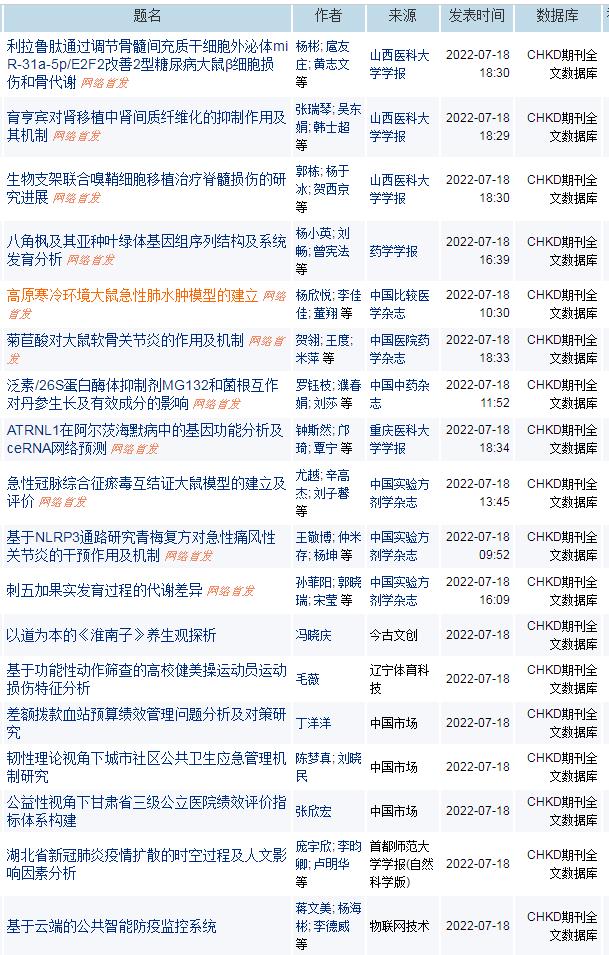Sort results by 题名 column header

click(x=147, y=16)
